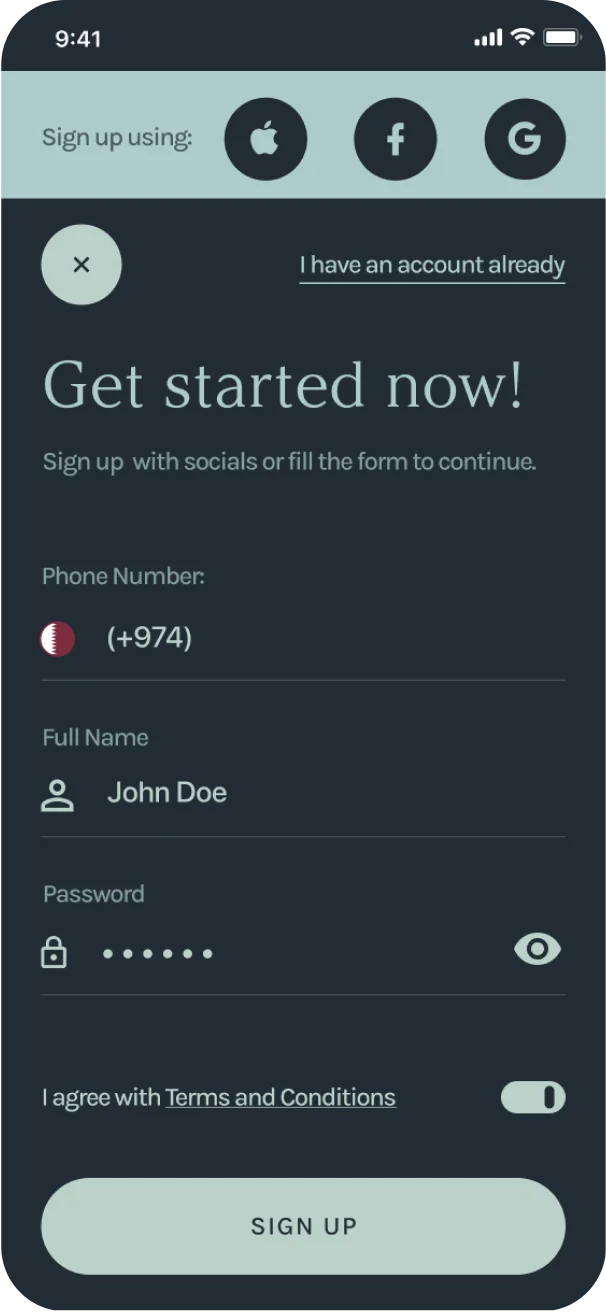This screenshot has width=606, height=1312.
Task: Tap the SIGN UP button
Action: coord(303,1226)
